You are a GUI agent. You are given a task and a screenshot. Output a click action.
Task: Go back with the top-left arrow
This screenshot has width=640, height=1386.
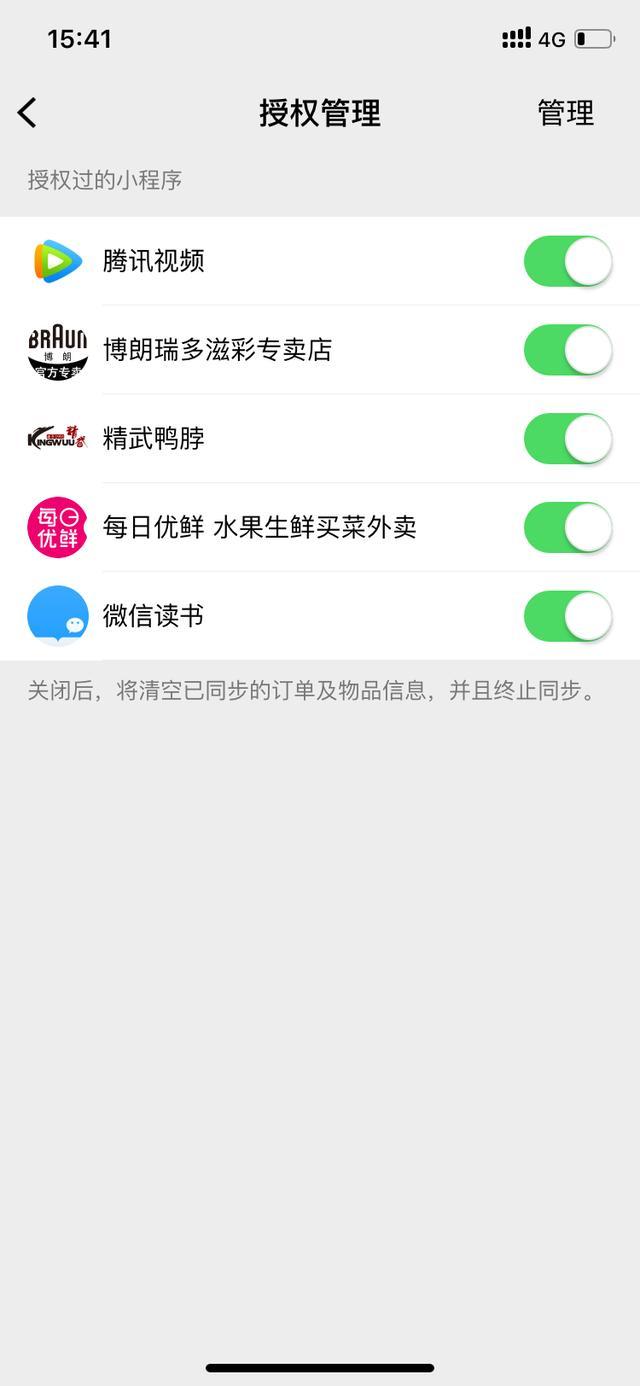point(27,113)
